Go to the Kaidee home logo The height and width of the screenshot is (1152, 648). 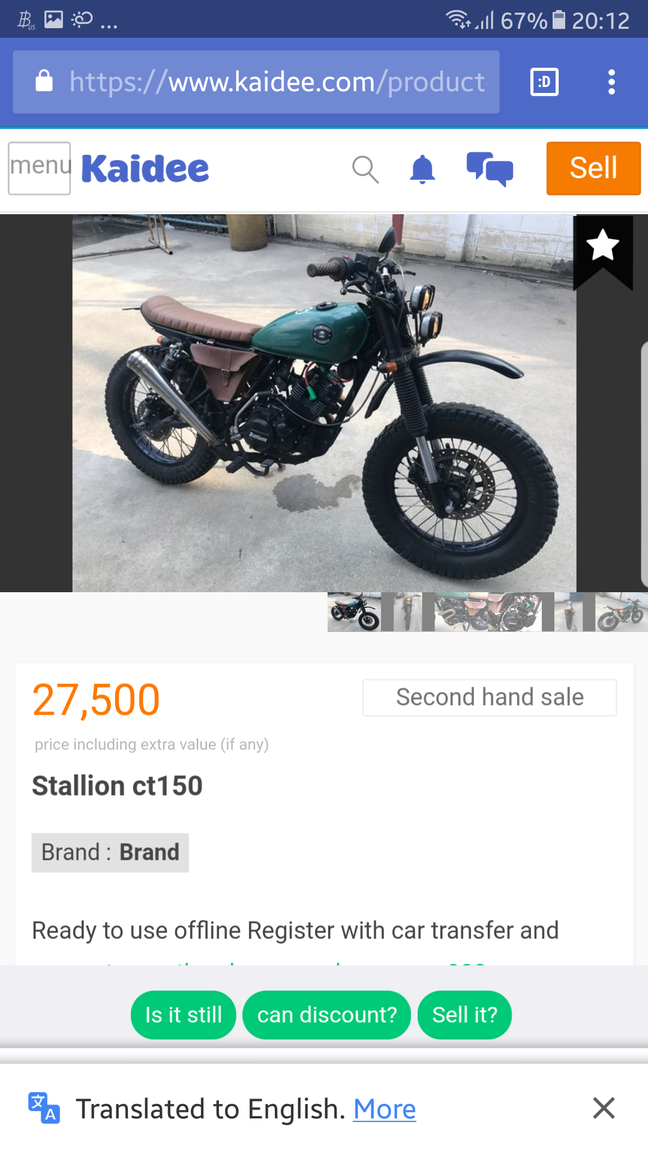coord(145,169)
